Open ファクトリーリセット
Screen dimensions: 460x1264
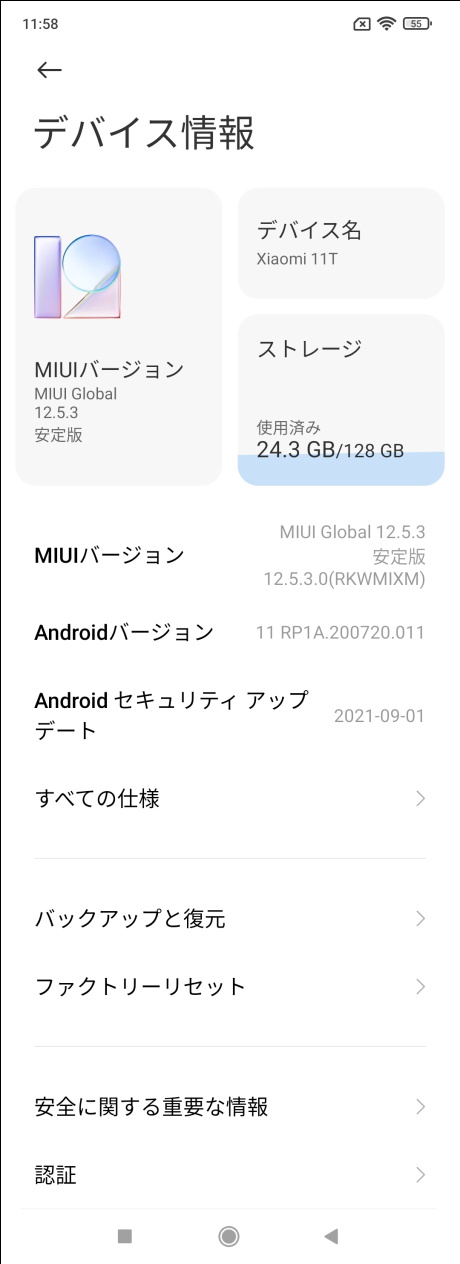coord(230,986)
